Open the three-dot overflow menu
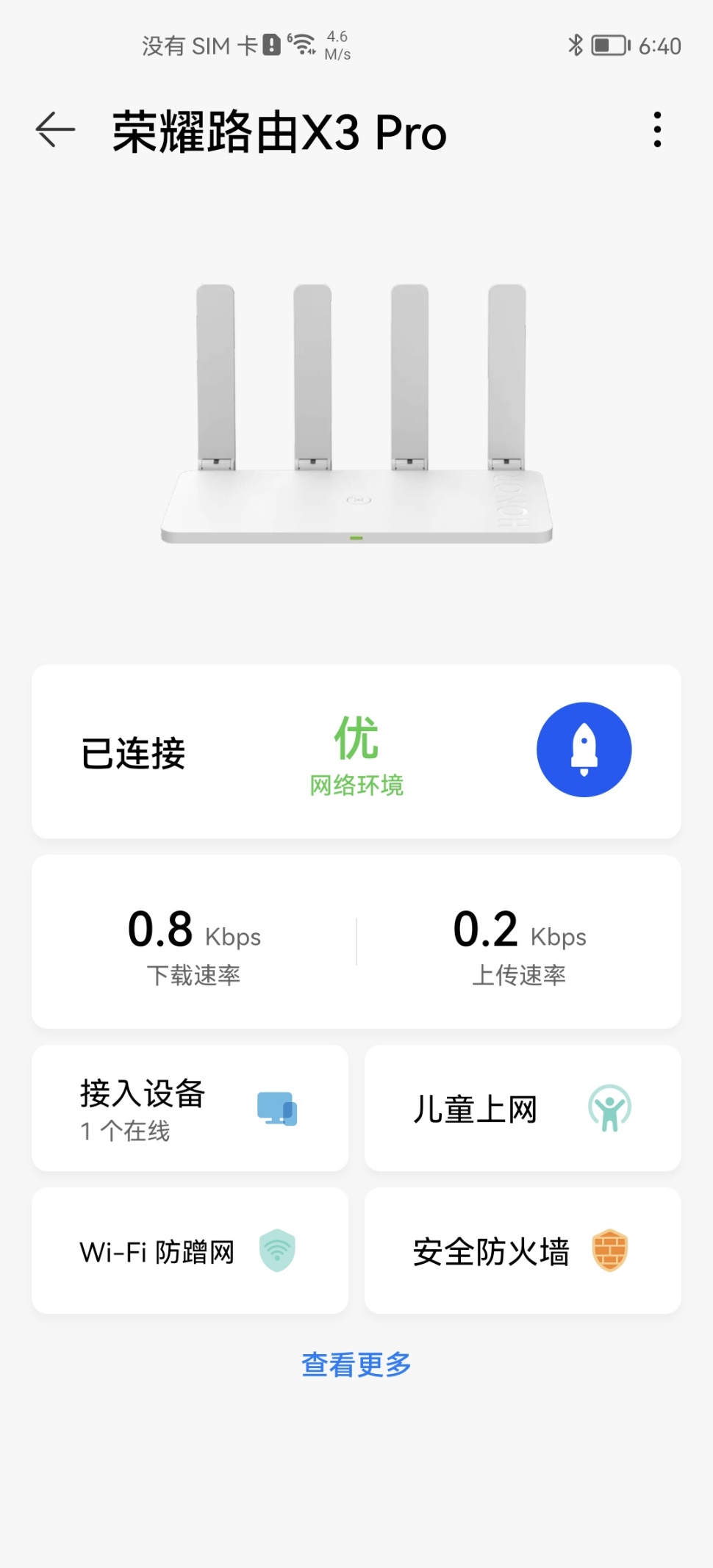Image resolution: width=713 pixels, height=1568 pixels. point(656,129)
